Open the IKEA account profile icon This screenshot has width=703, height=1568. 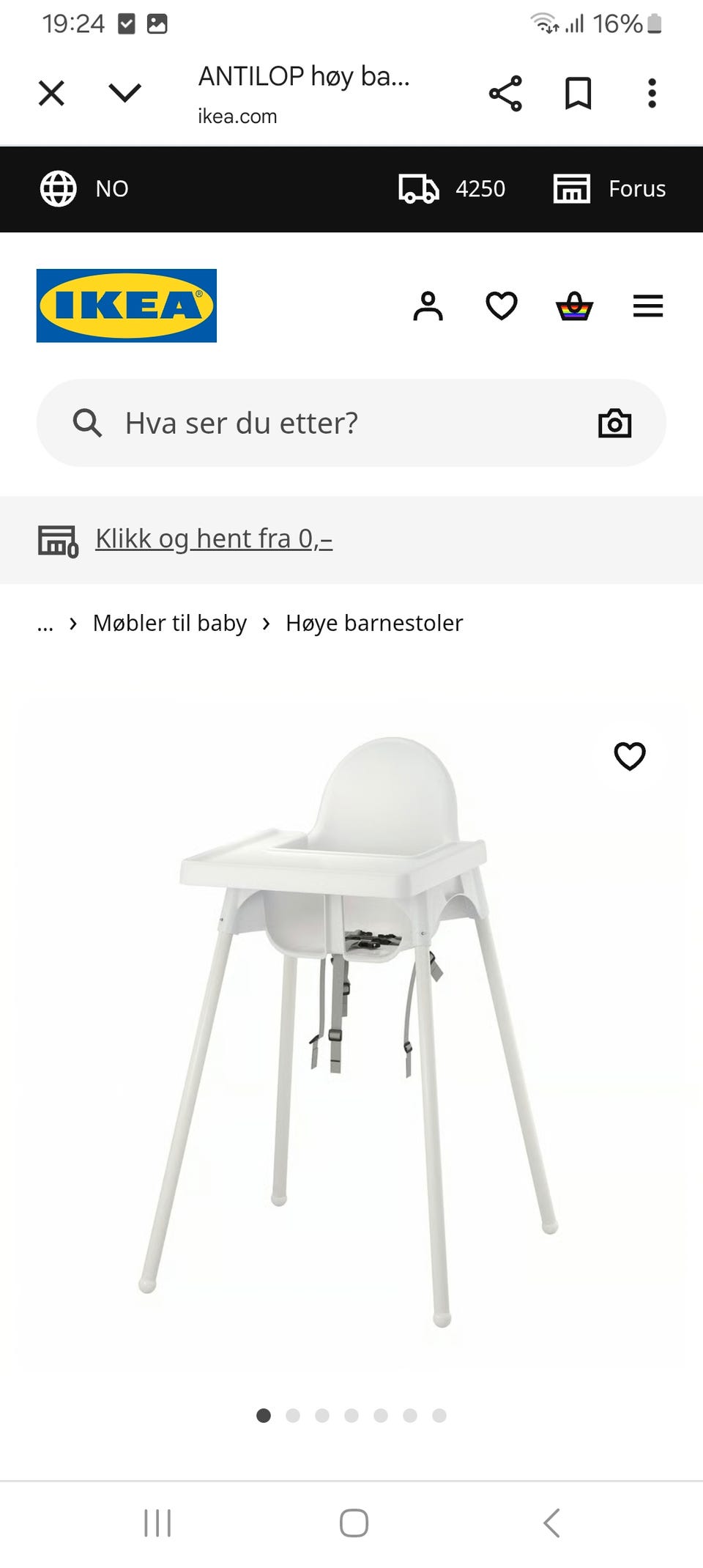[x=428, y=306]
